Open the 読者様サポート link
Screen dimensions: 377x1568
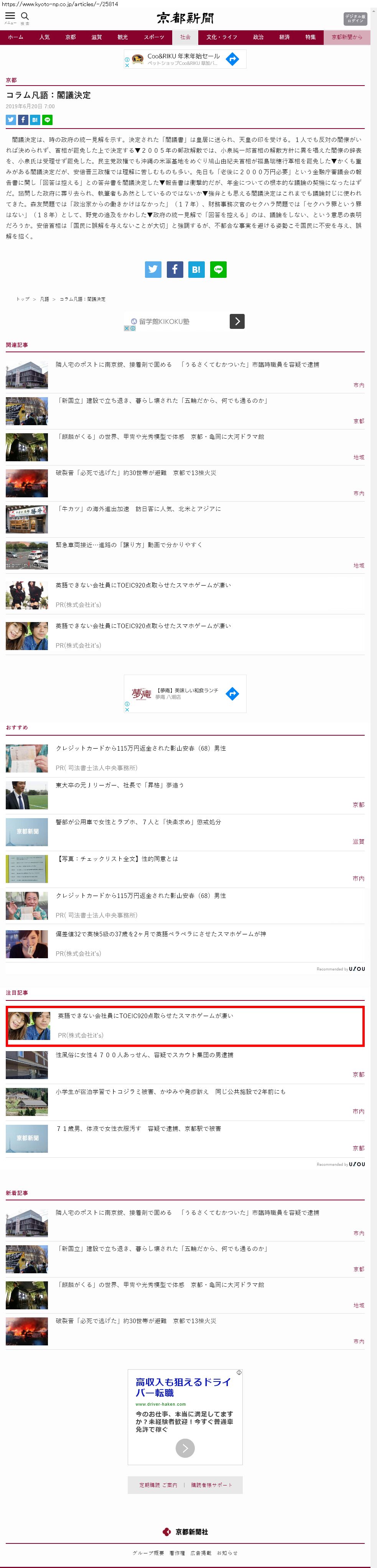pos(212,1485)
